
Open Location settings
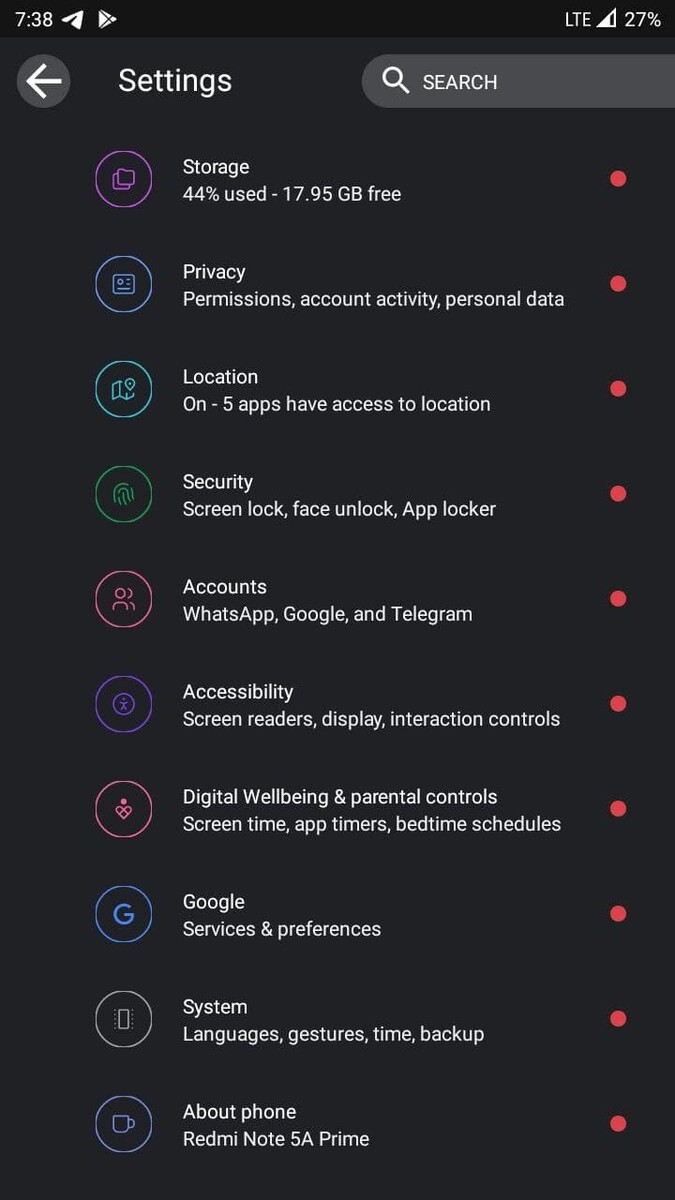click(337, 390)
